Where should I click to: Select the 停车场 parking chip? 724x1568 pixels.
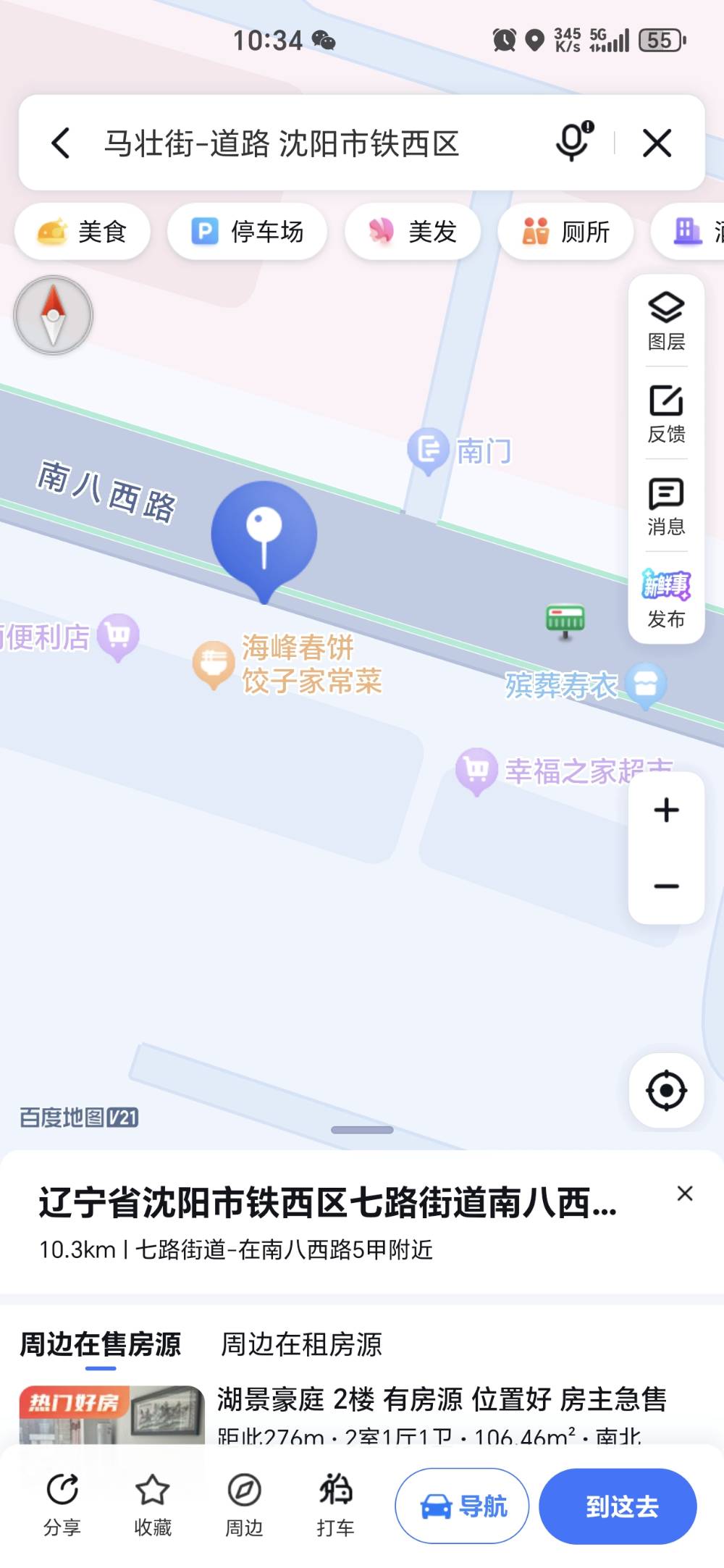coord(248,232)
